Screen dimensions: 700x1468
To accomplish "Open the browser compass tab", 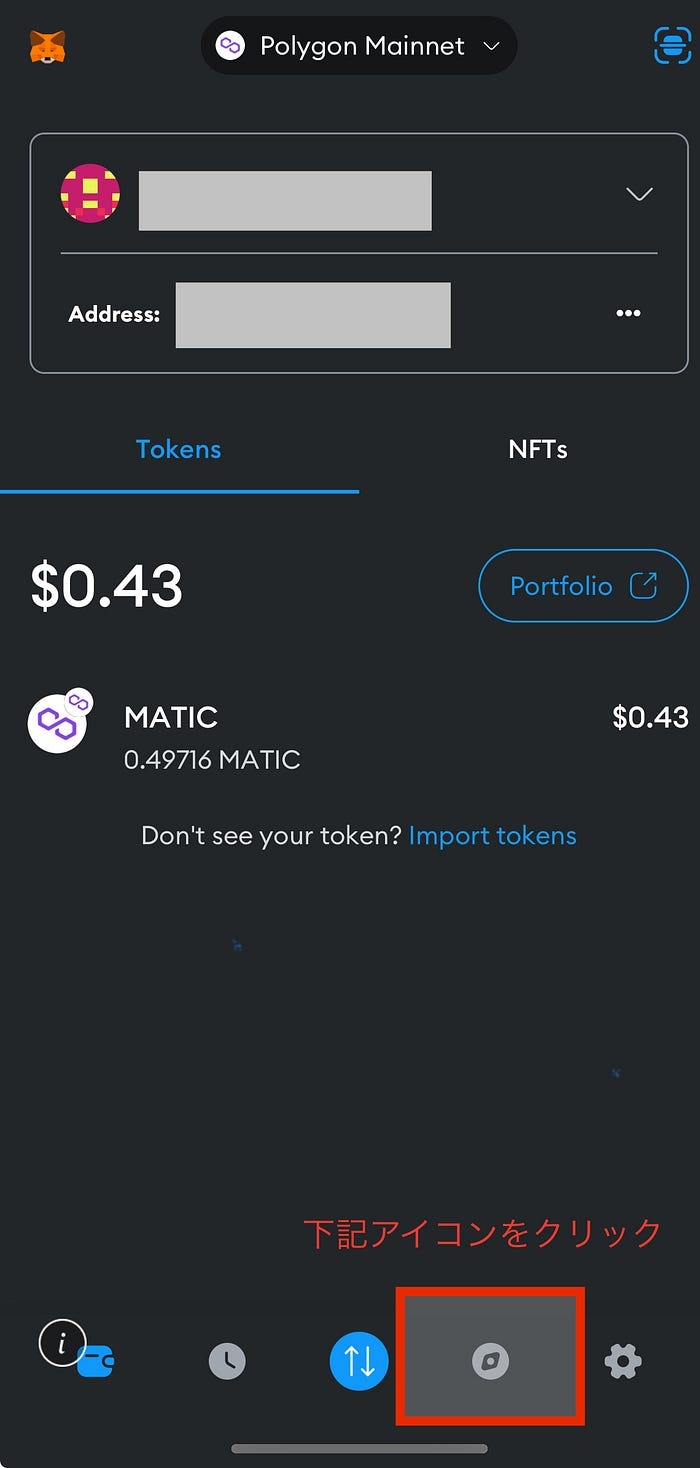I will point(490,1361).
